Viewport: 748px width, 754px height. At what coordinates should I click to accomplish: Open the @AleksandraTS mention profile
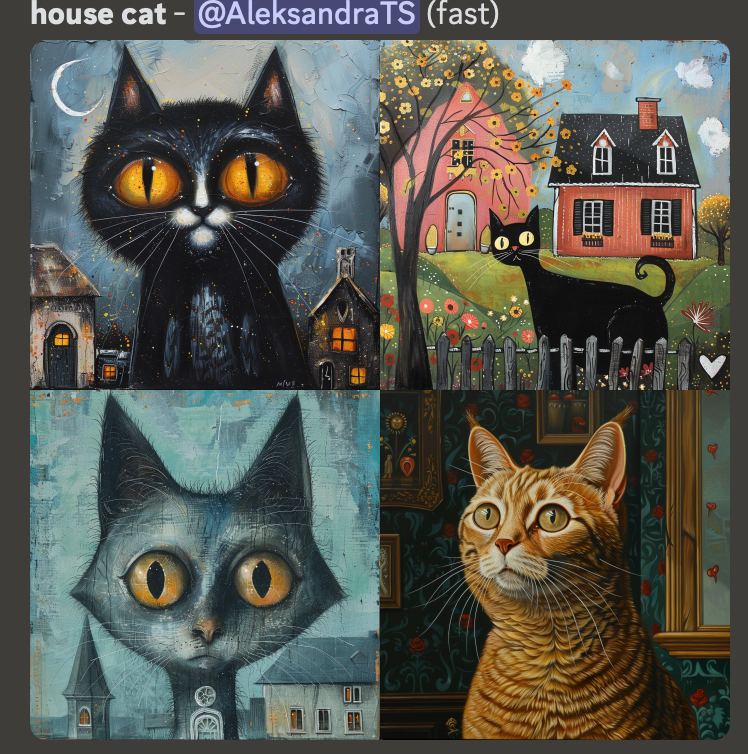point(306,14)
